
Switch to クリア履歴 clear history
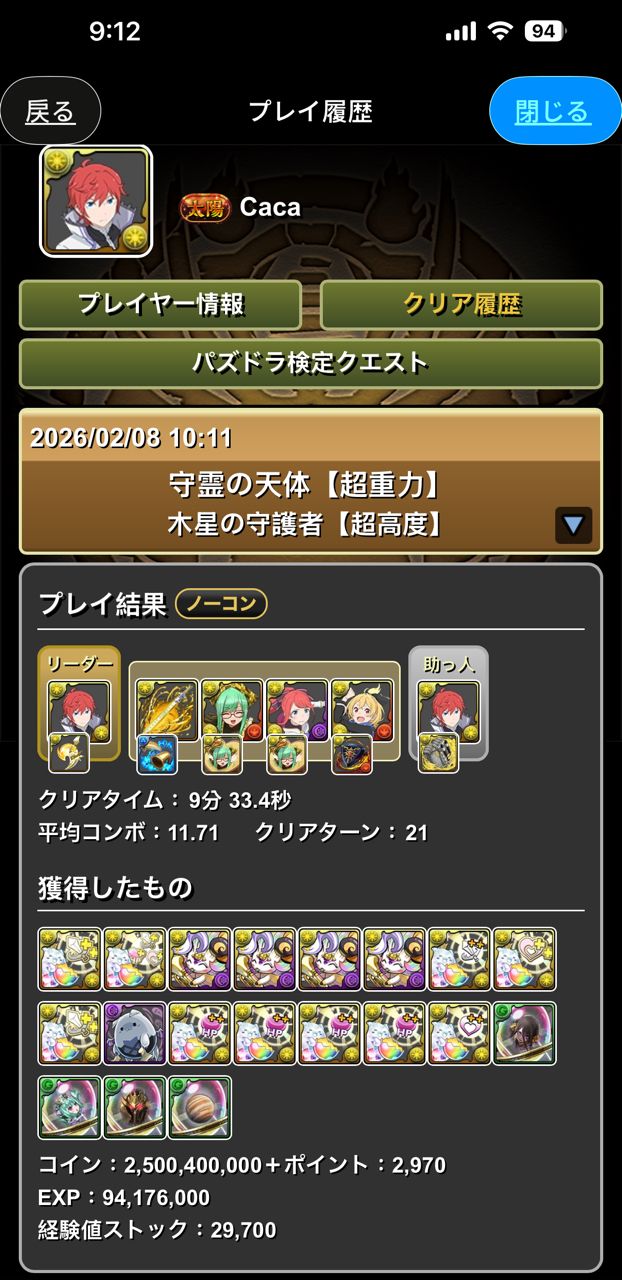[x=461, y=305]
